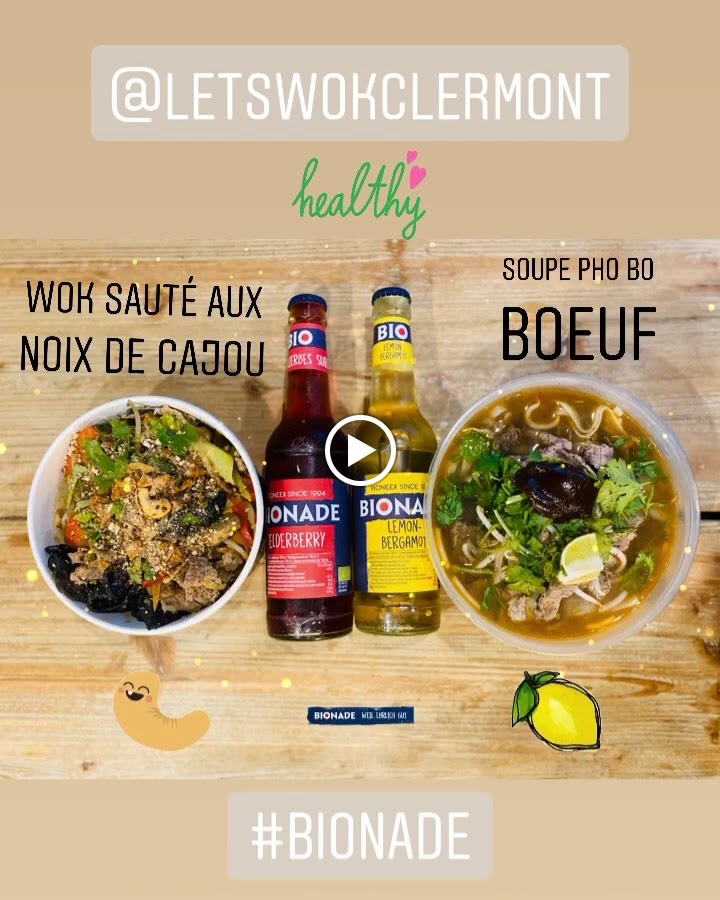Play the Bionade story video
The image size is (720, 900).
pos(360,451)
